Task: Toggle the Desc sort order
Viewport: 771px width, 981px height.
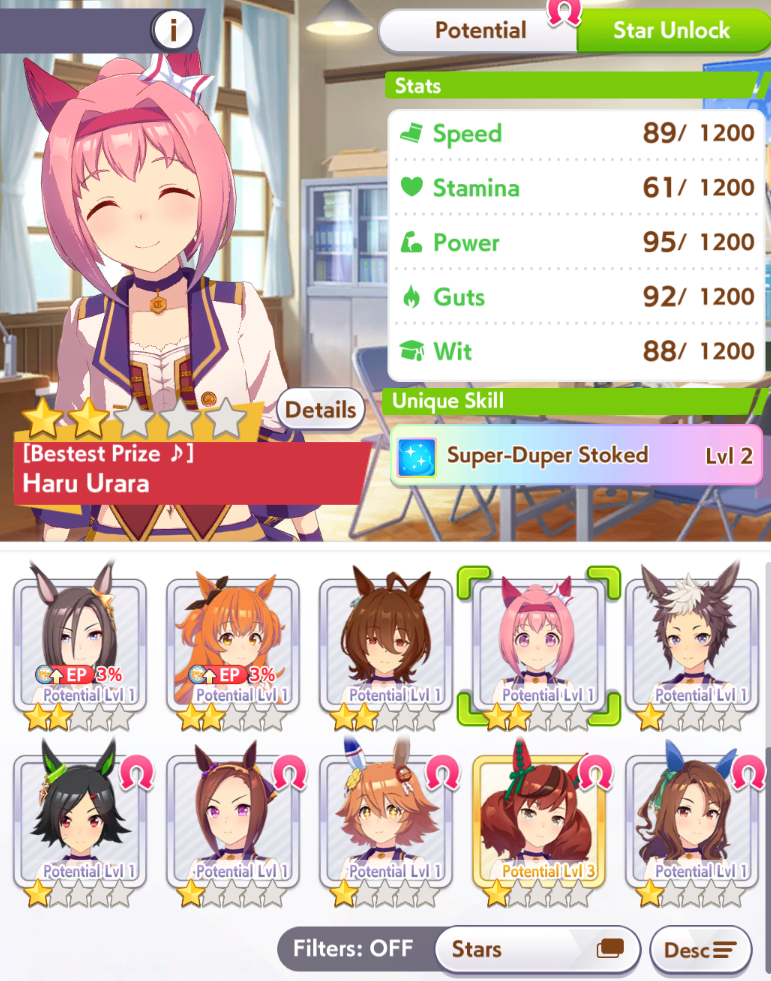Action: [699, 949]
